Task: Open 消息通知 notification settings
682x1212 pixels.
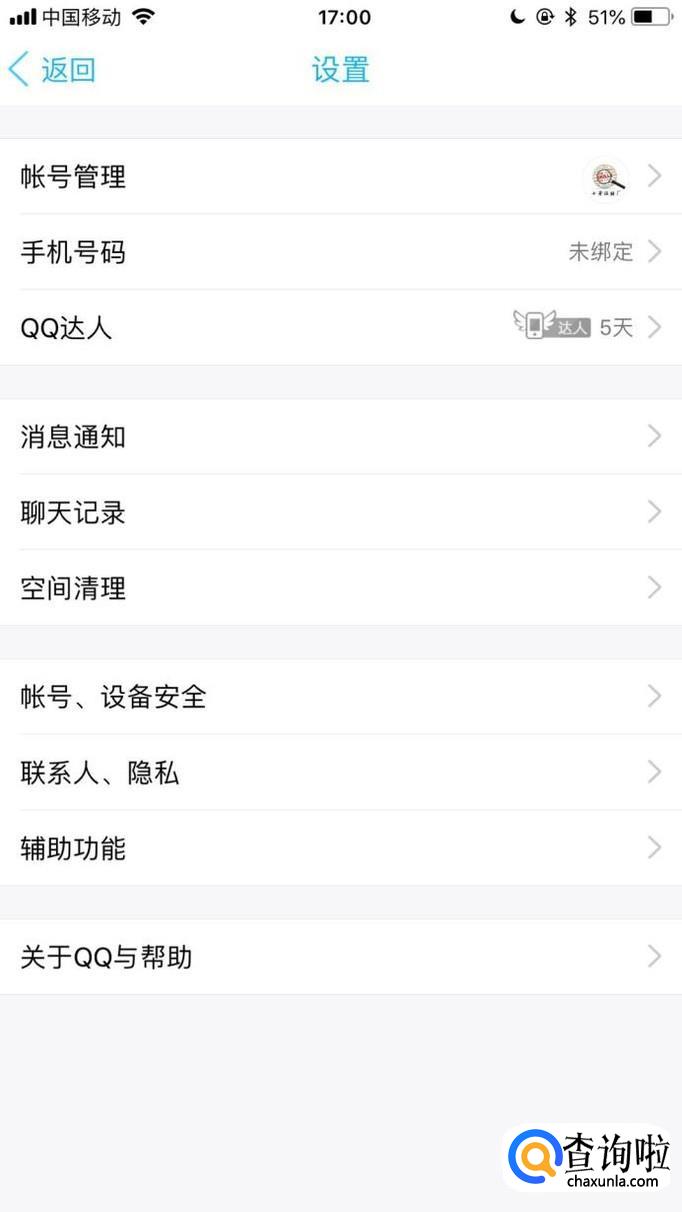Action: tap(340, 437)
